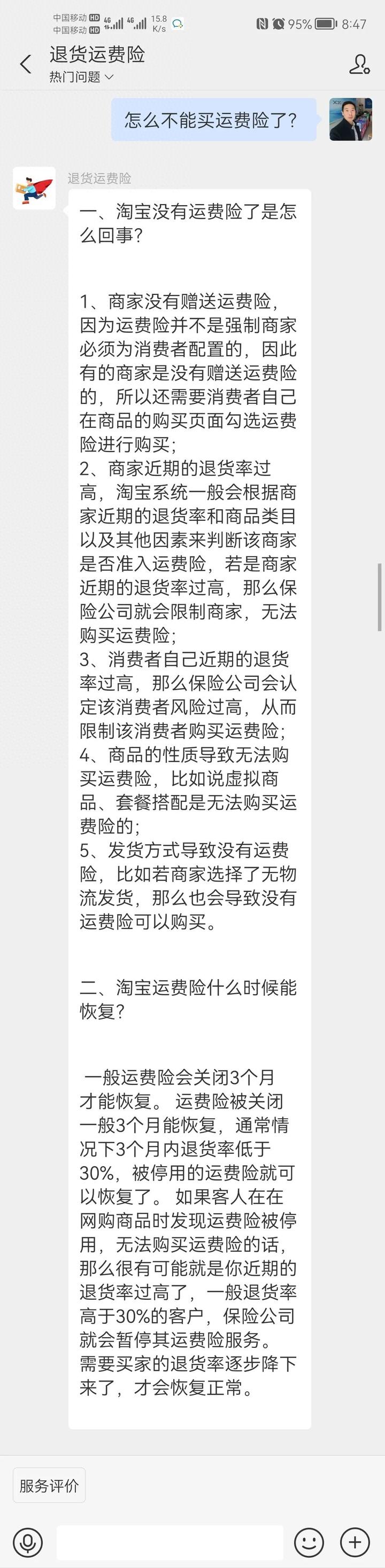This screenshot has height=1568, width=385.
Task: Tap the 服务评价 button
Action: [x=49, y=1486]
